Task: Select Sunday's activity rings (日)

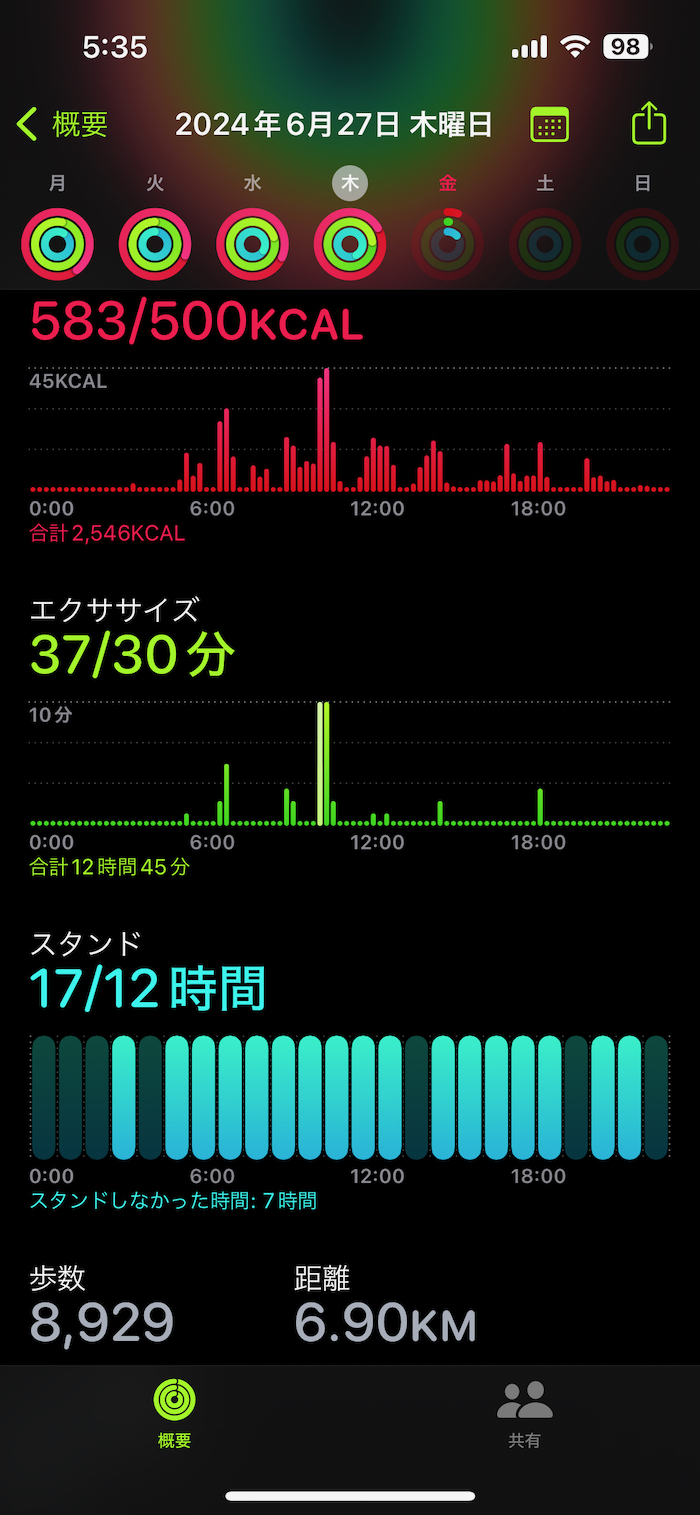Action: pos(643,243)
